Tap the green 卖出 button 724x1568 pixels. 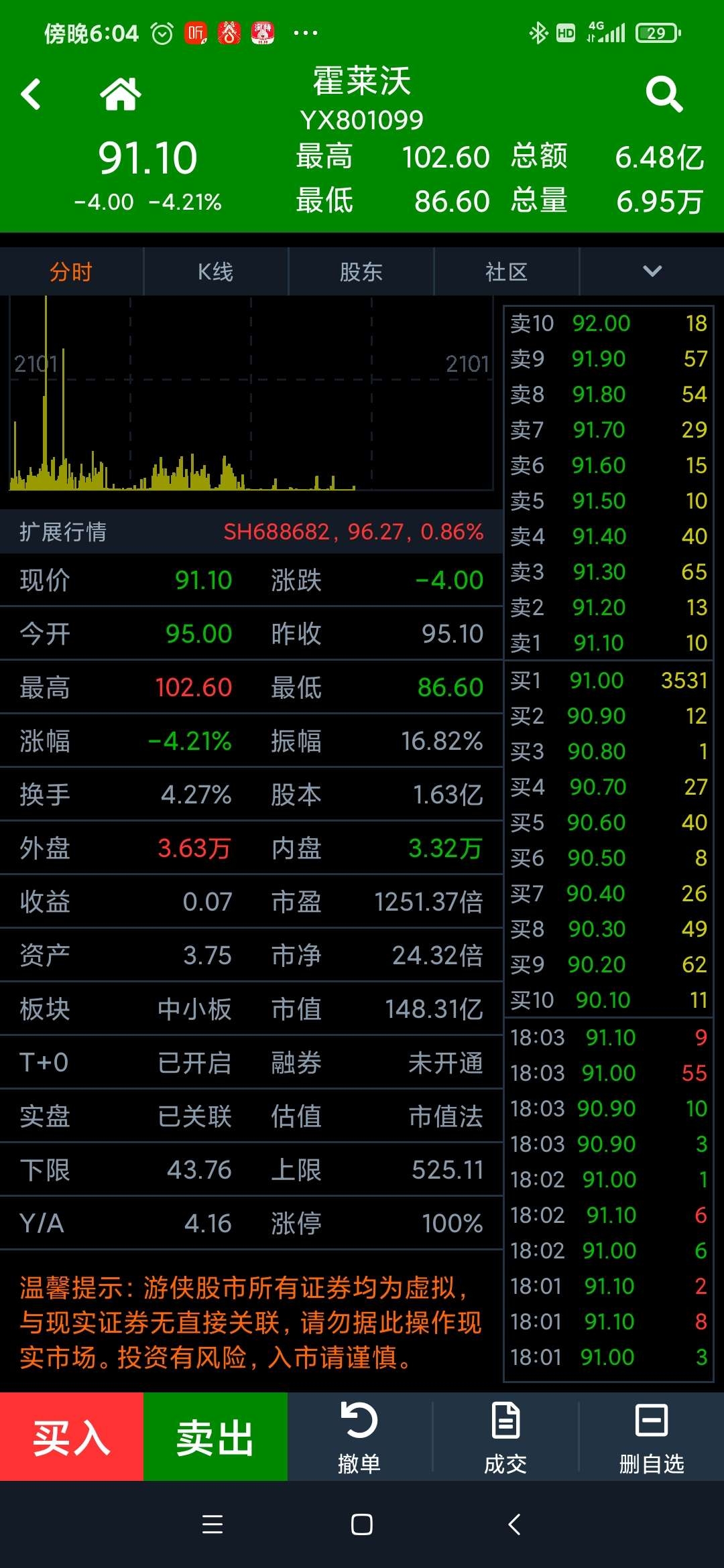[x=215, y=1437]
